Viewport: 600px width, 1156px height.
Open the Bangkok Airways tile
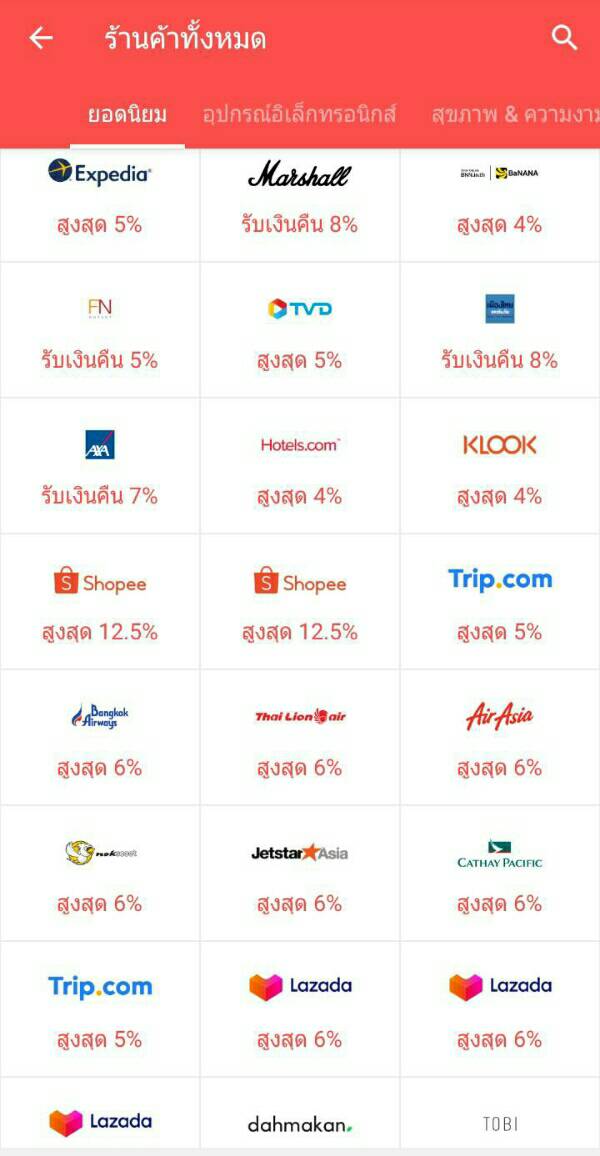coord(100,737)
